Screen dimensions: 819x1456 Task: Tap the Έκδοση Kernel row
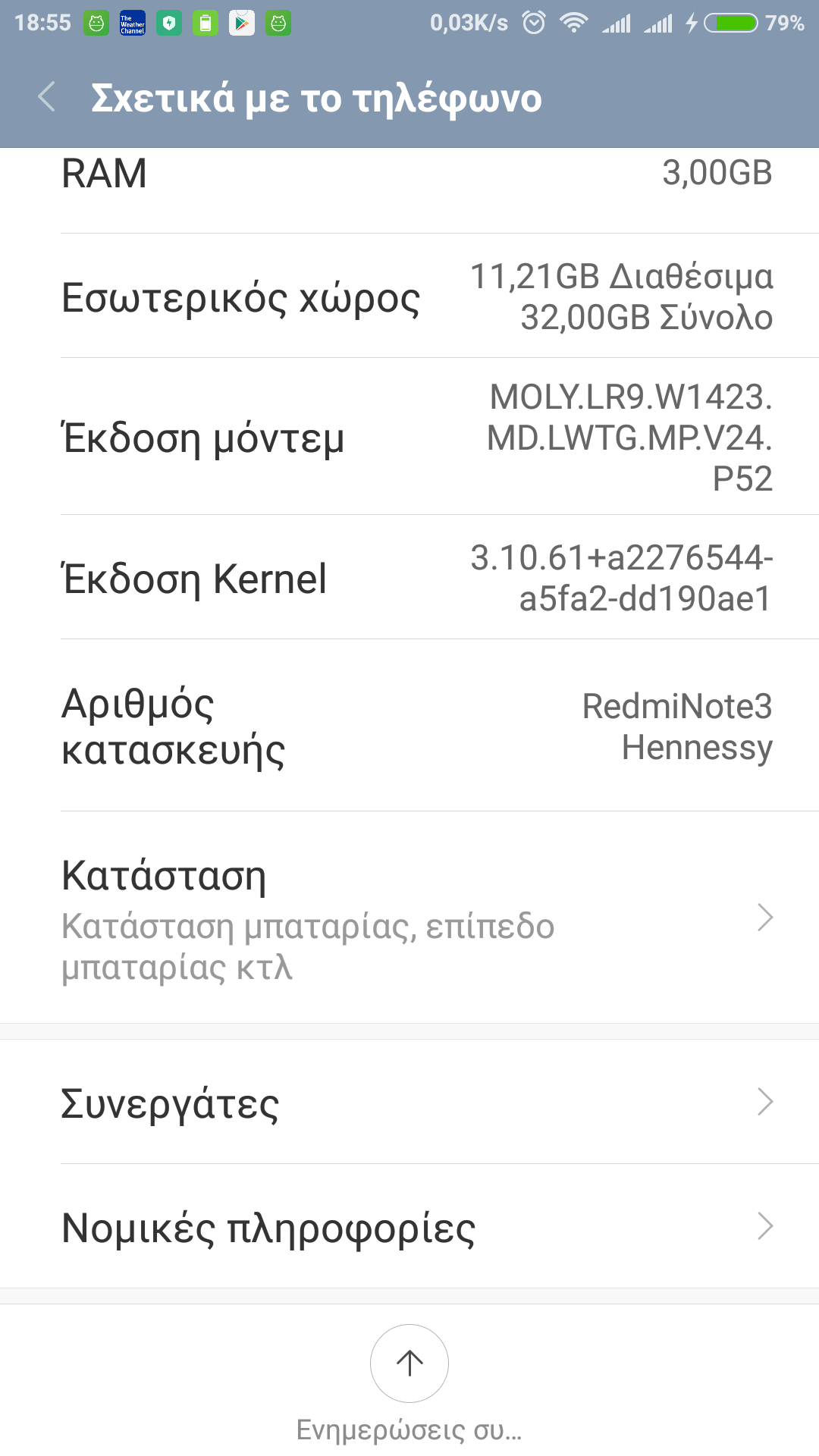point(409,578)
